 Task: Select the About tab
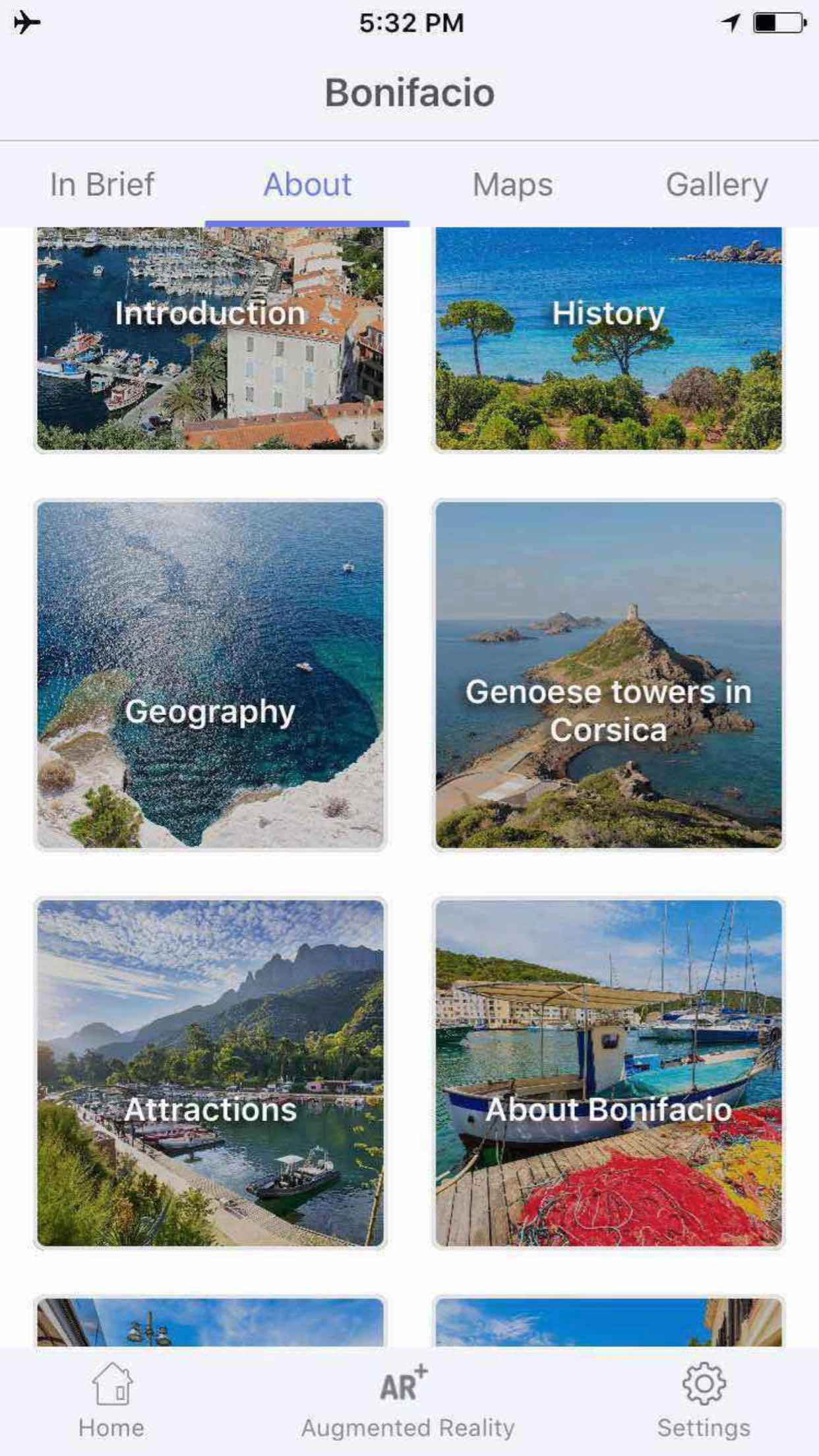pyautogui.click(x=307, y=185)
